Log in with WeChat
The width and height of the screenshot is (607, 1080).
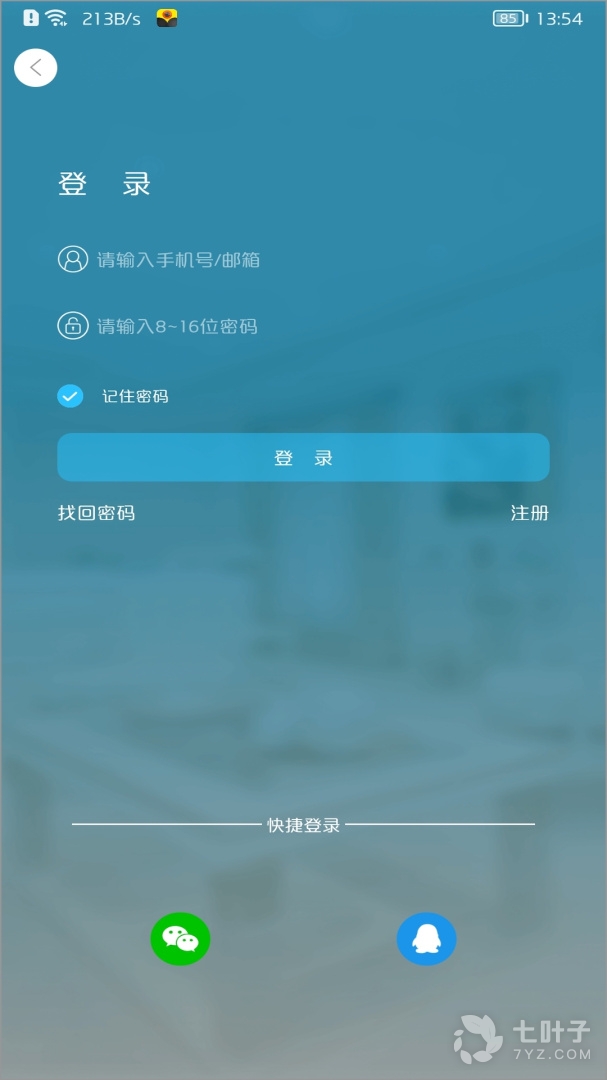point(180,938)
